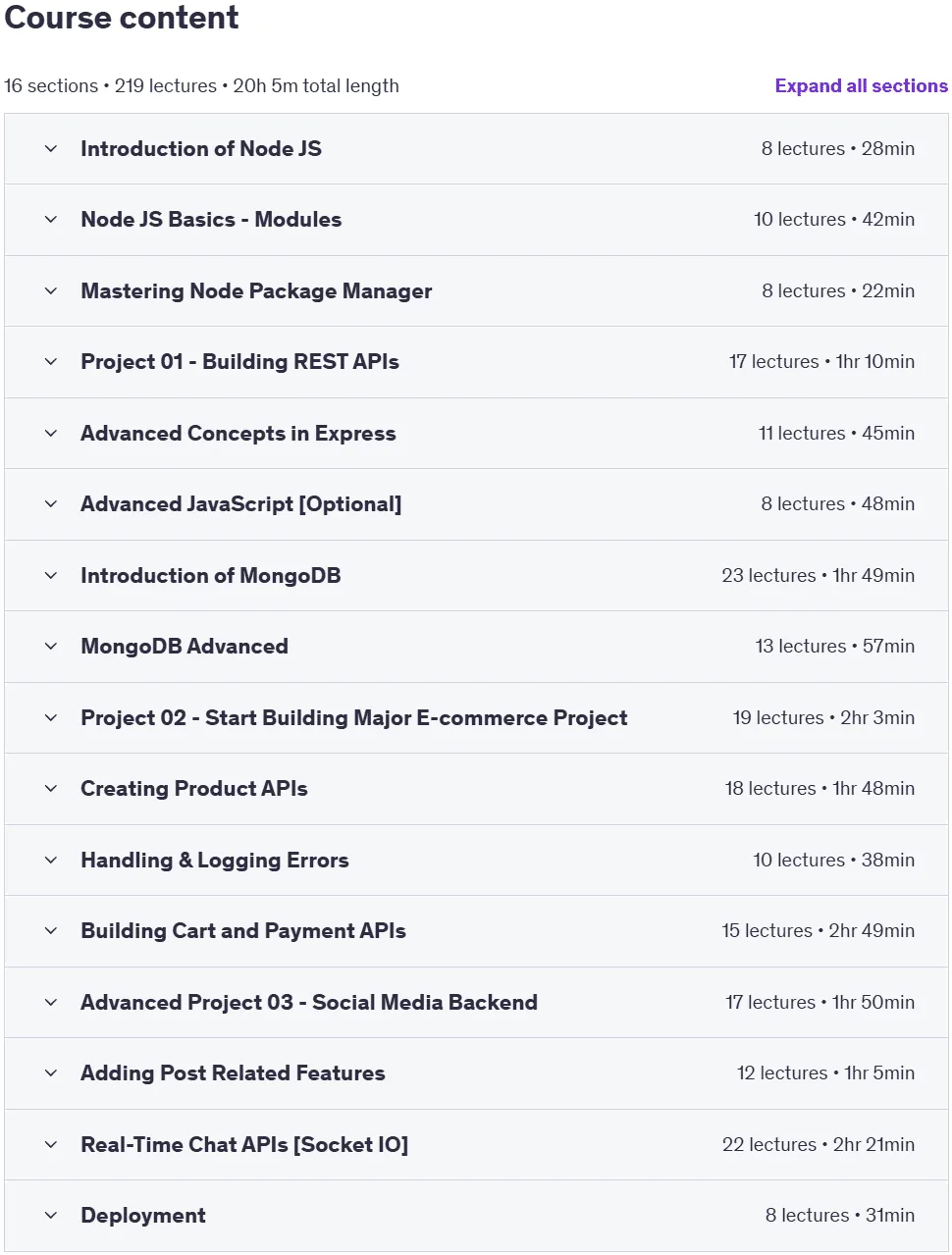Image resolution: width=952 pixels, height=1255 pixels.
Task: Expand Introduction of MongoDB section
Action: (476, 576)
